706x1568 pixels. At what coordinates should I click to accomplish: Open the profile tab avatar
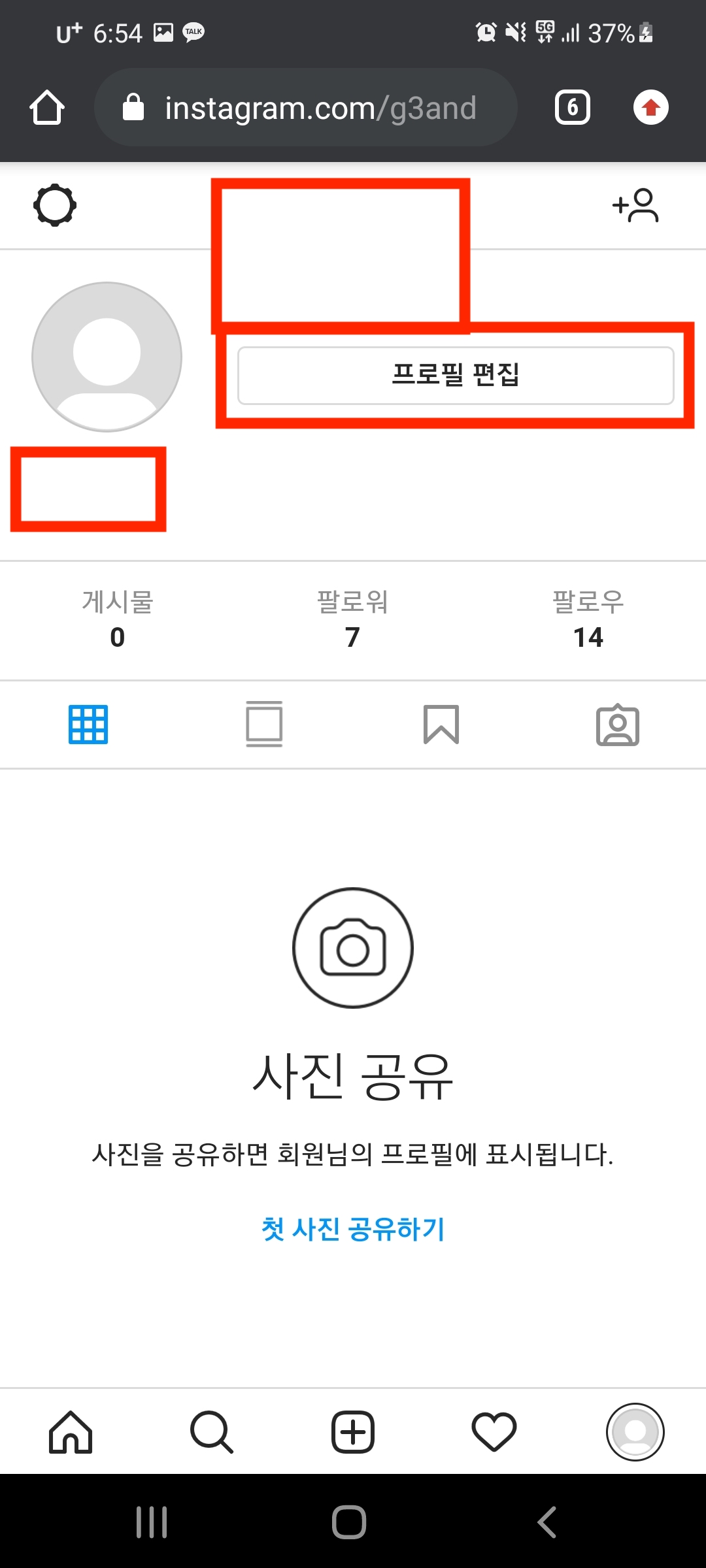(635, 1431)
